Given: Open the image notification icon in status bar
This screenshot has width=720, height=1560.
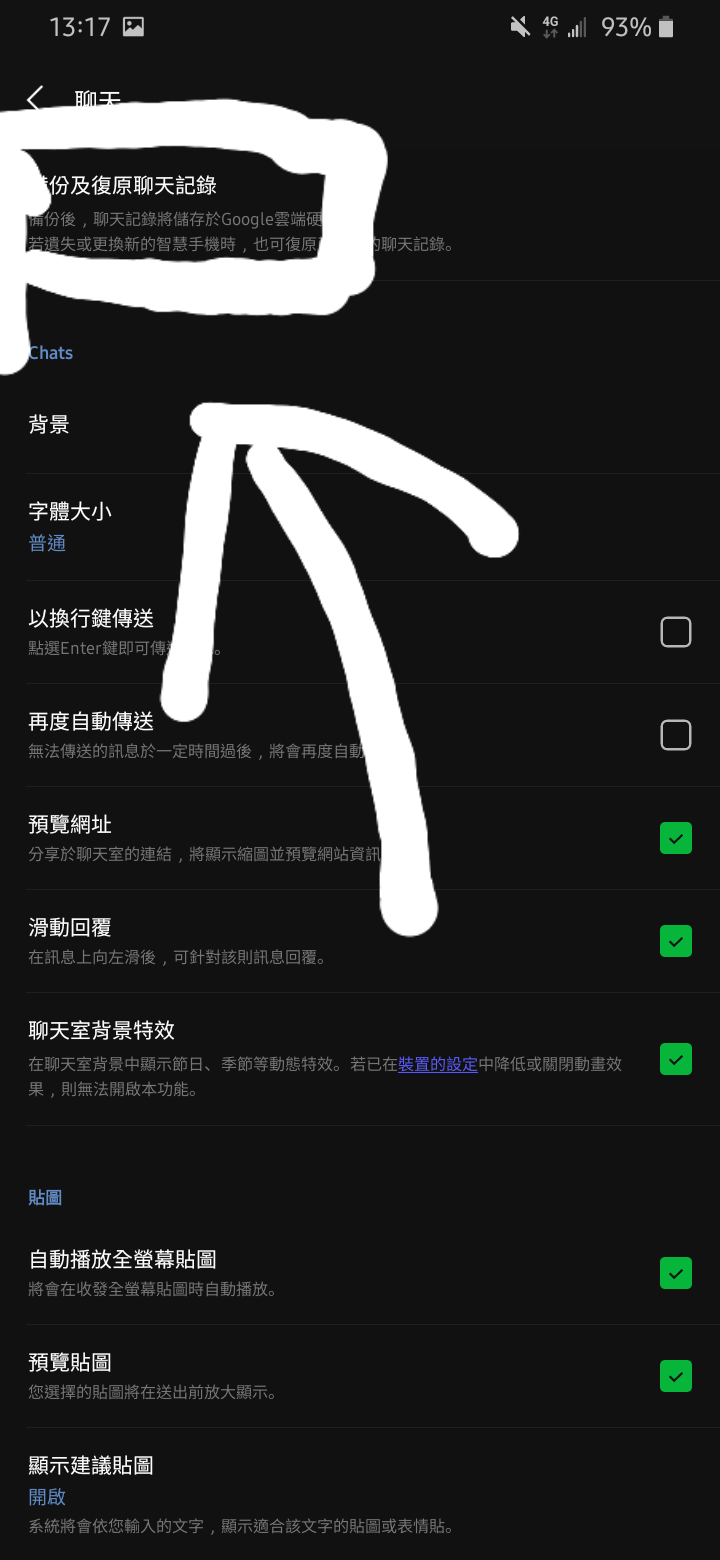Looking at the screenshot, I should tap(135, 27).
